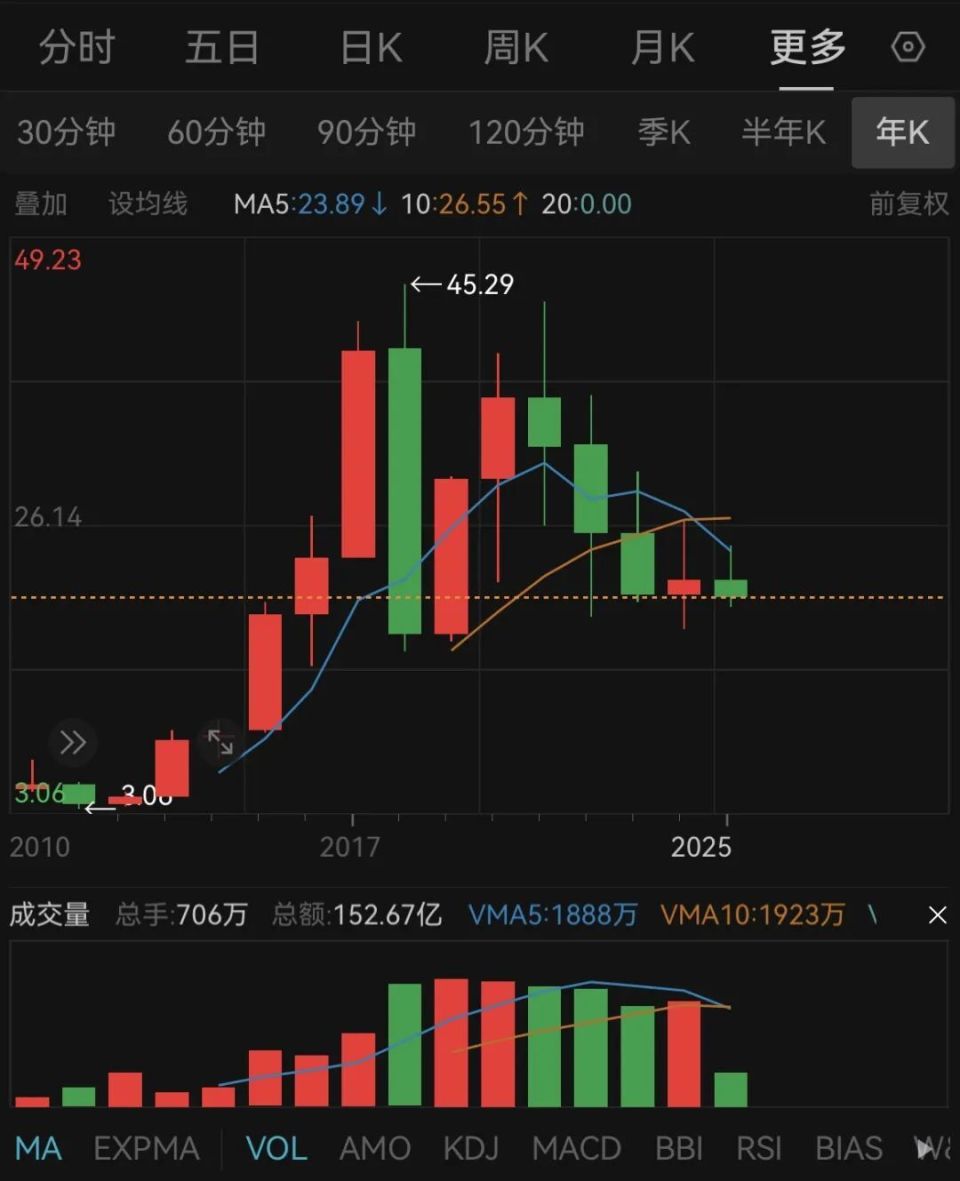Select the 周K weekly chart

pyautogui.click(x=516, y=46)
